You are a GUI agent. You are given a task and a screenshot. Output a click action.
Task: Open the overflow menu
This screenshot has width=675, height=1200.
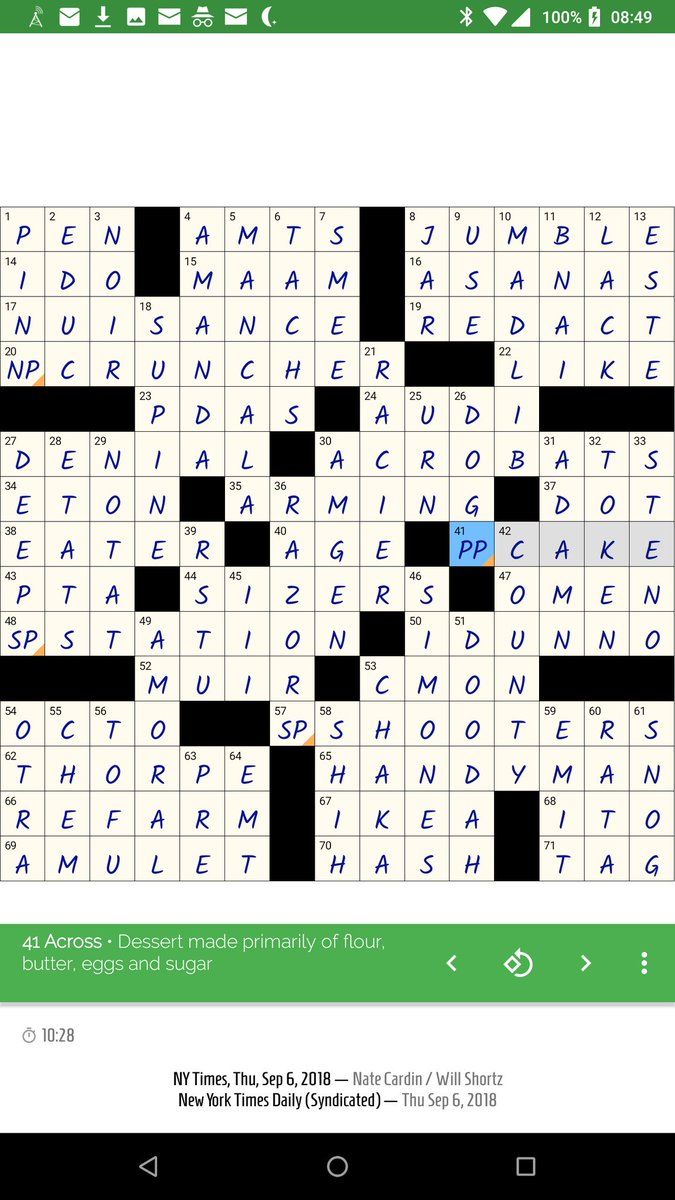[x=644, y=963]
